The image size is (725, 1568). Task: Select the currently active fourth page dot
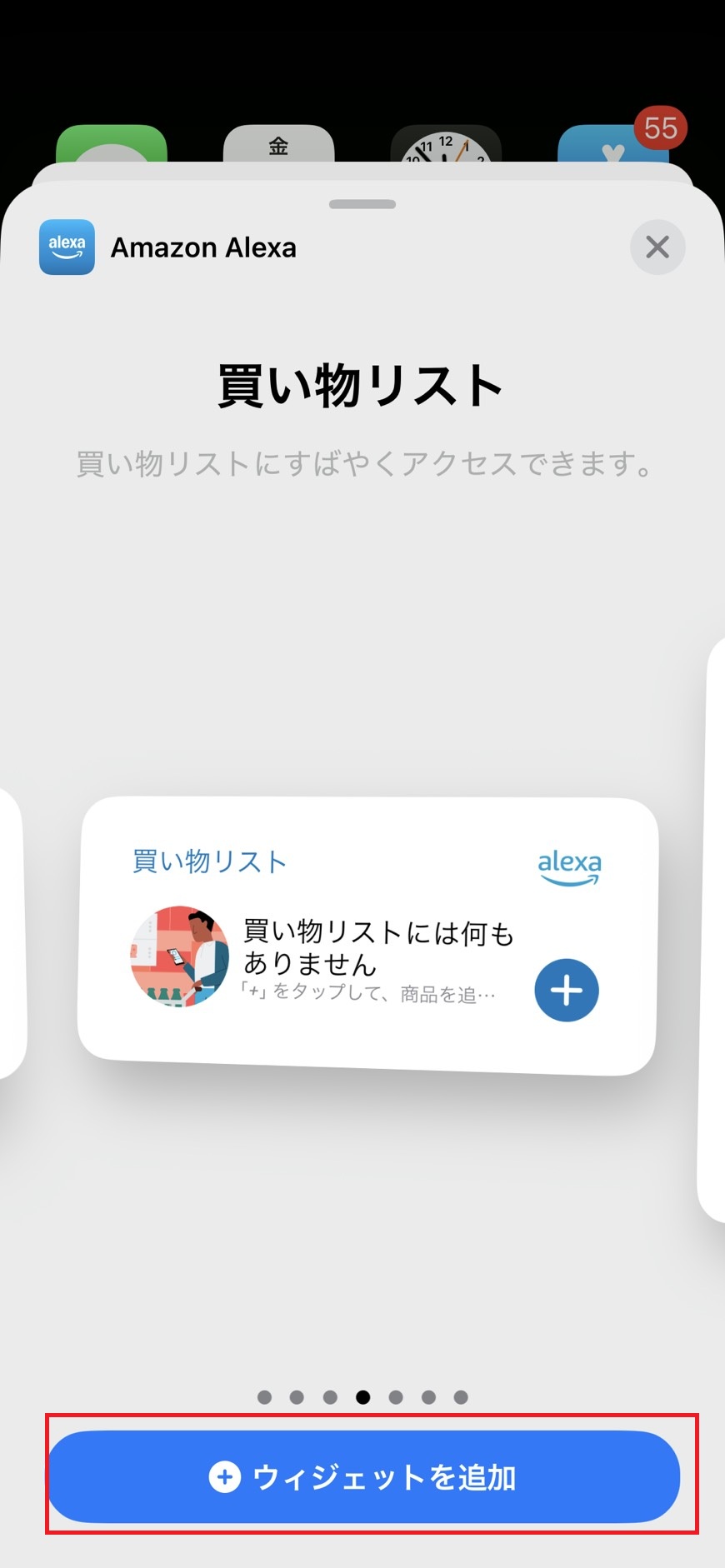[363, 1398]
